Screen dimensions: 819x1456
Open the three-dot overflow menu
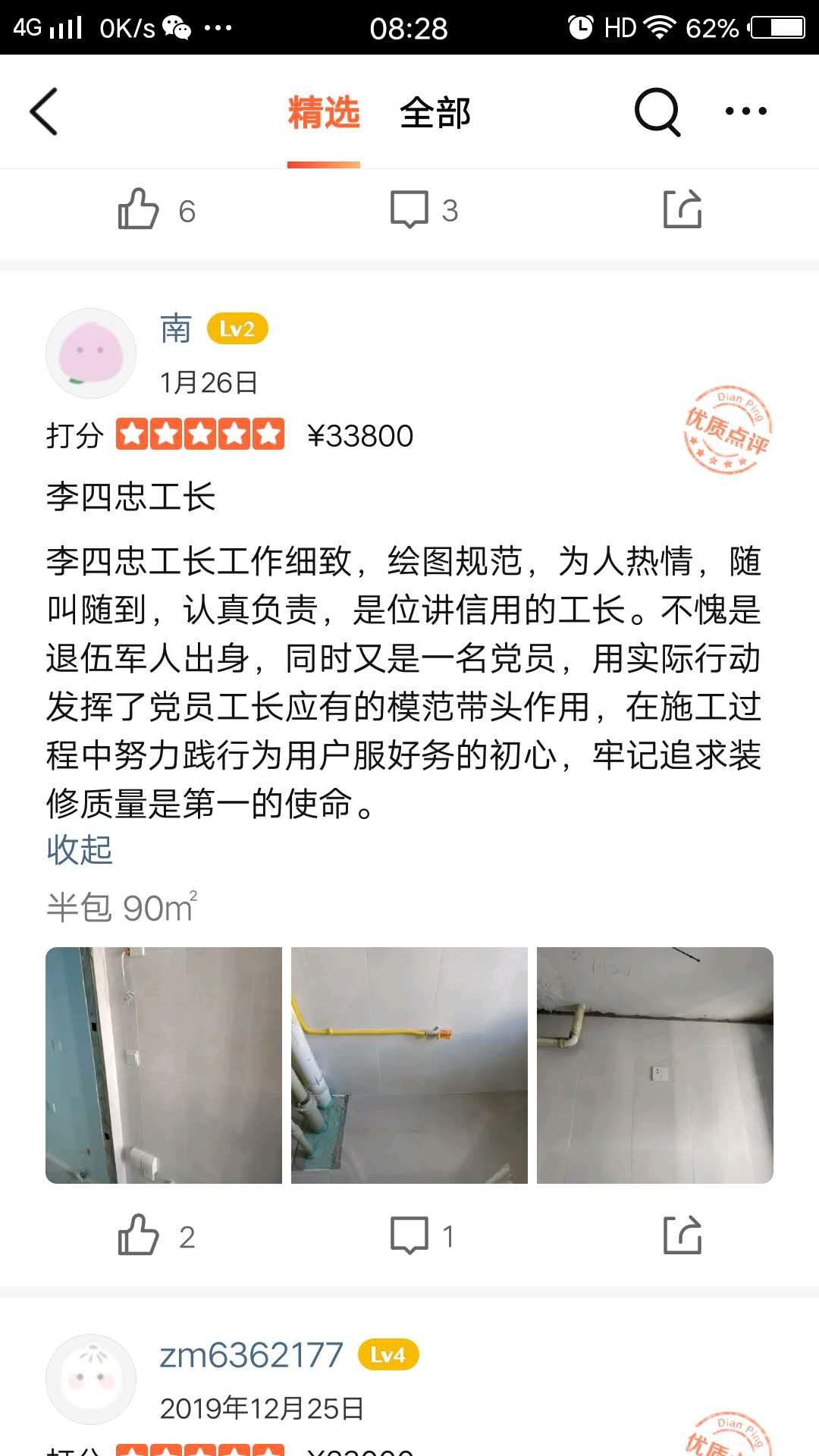[x=745, y=111]
